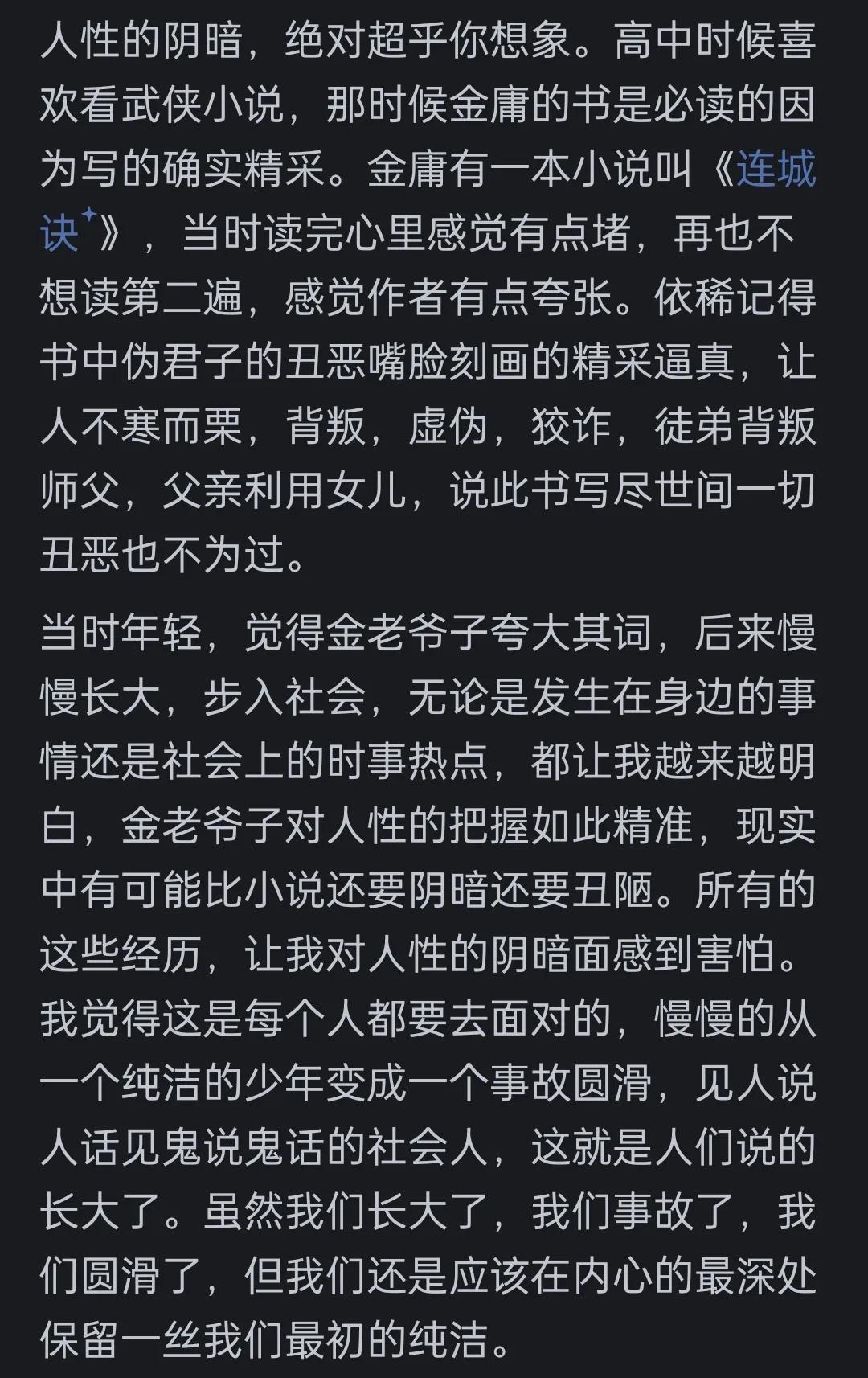Open the blue 连城诀 link
Viewport: 868px width, 1378px height.
tap(776, 171)
